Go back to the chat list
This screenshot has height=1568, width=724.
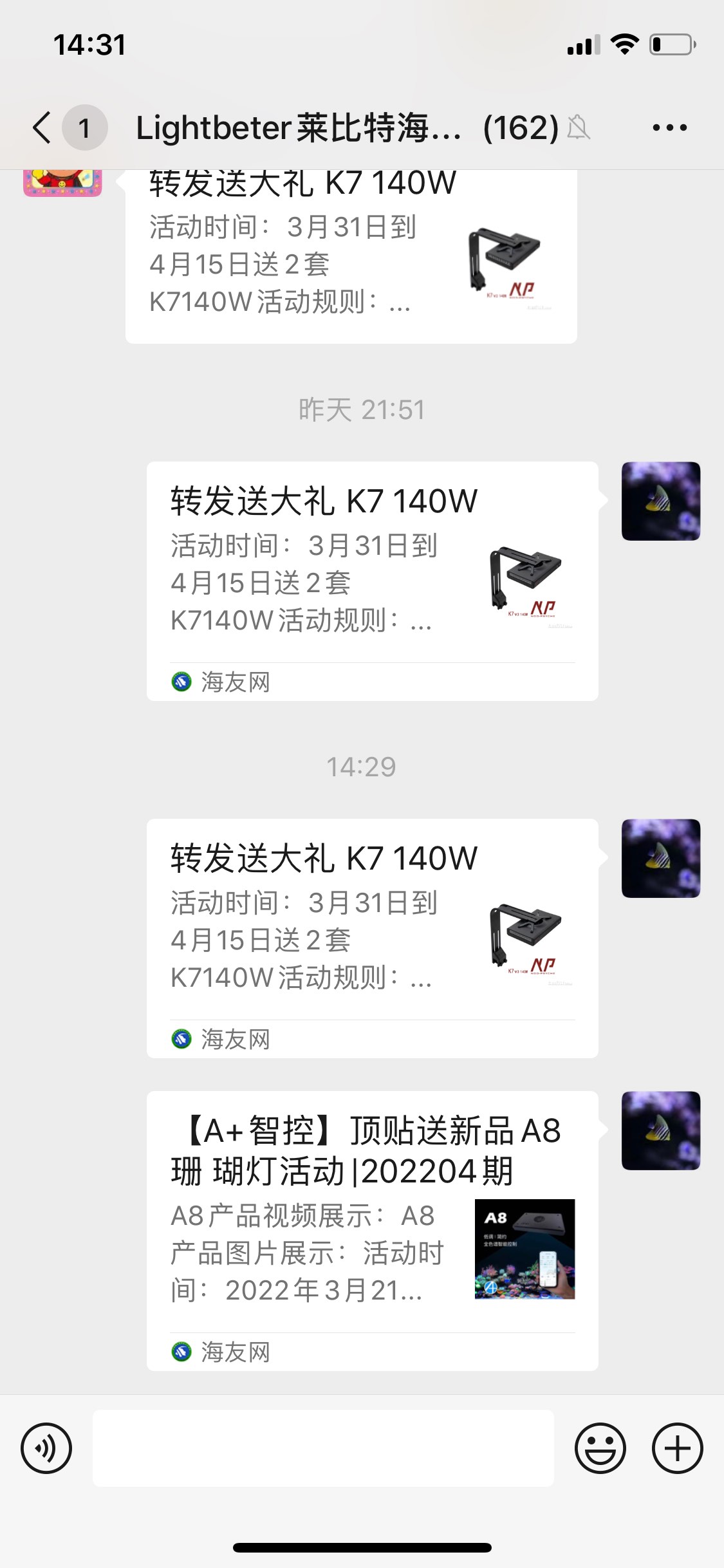point(42,127)
